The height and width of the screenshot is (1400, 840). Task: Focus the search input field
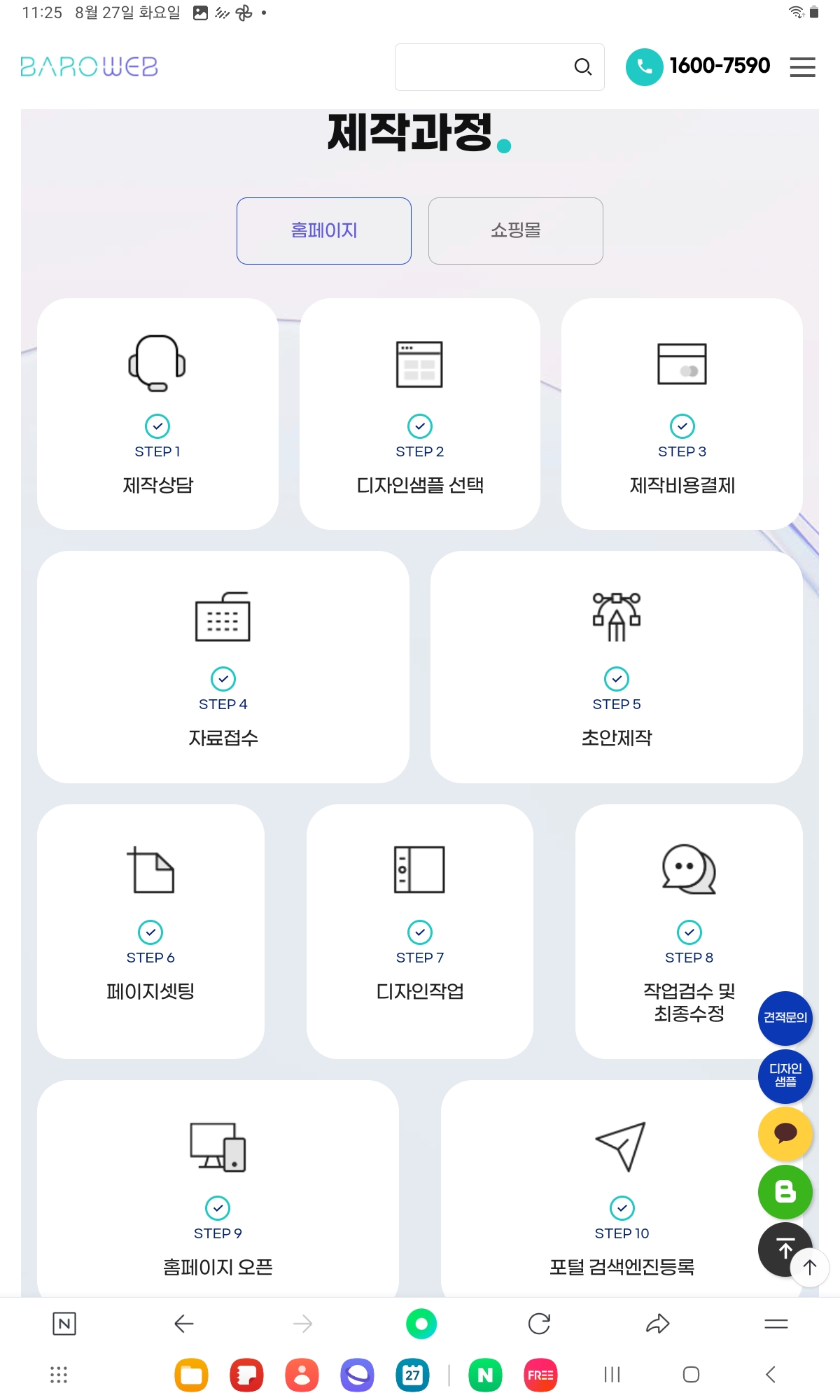pyautogui.click(x=483, y=67)
